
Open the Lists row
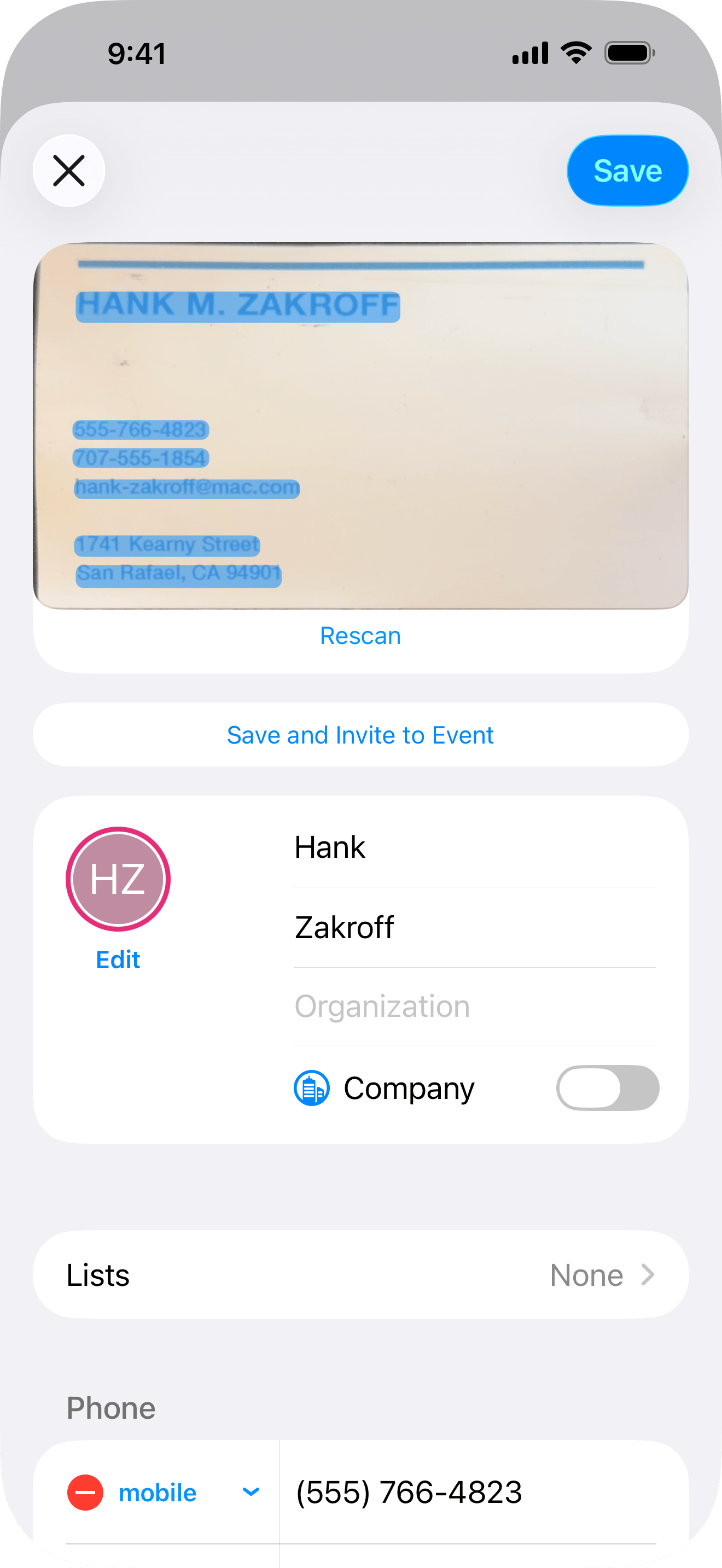tap(360, 1274)
